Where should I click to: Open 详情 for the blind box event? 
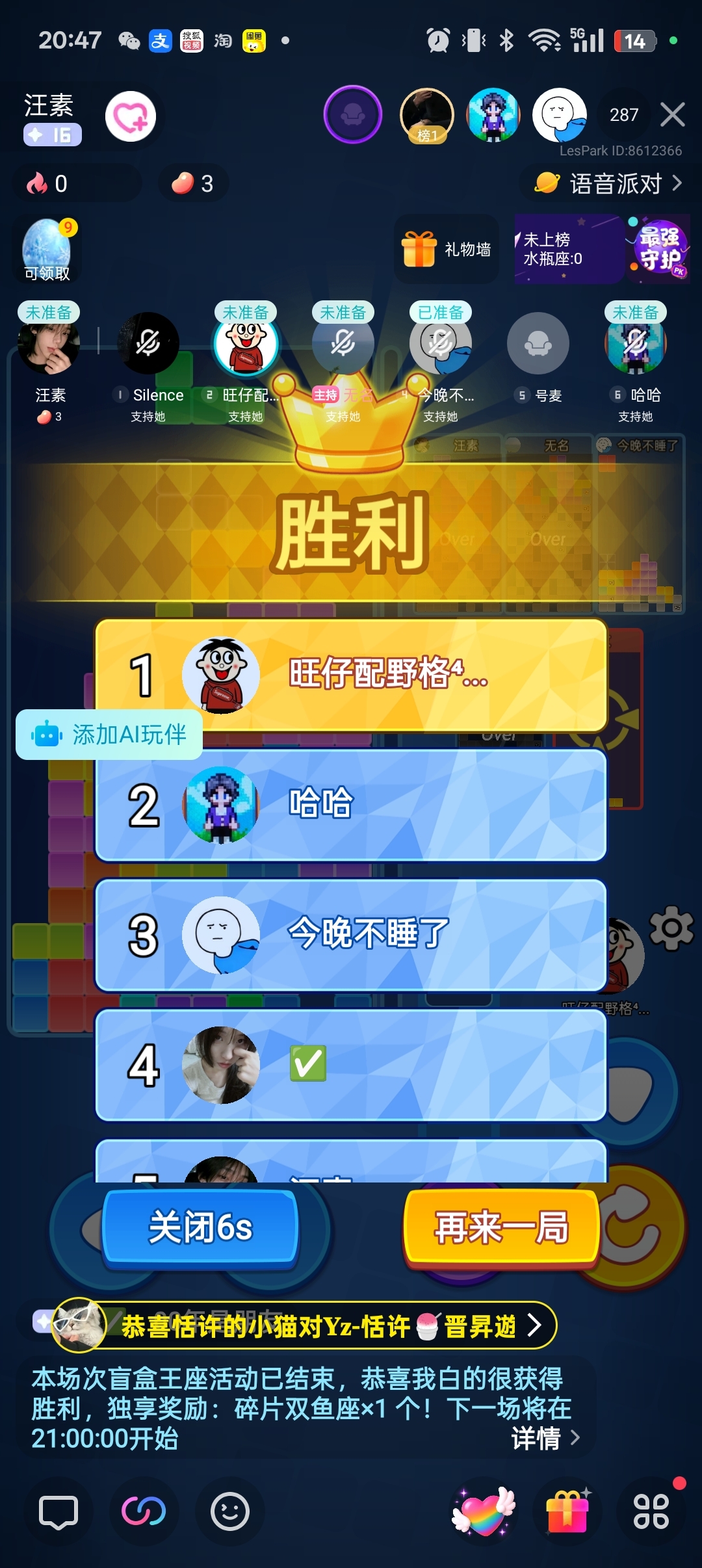point(545,1438)
